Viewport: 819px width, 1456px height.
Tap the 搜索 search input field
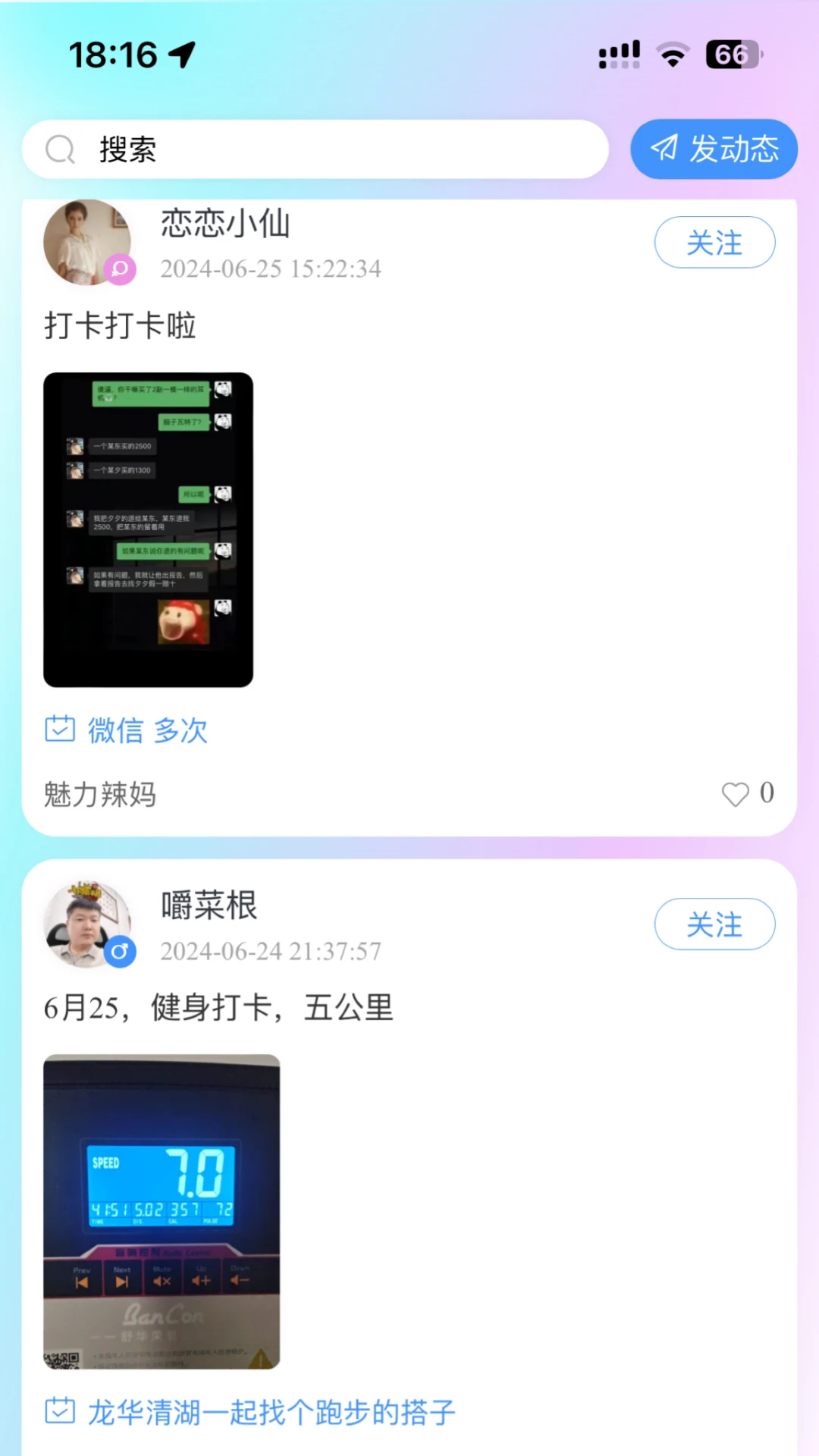click(303, 149)
